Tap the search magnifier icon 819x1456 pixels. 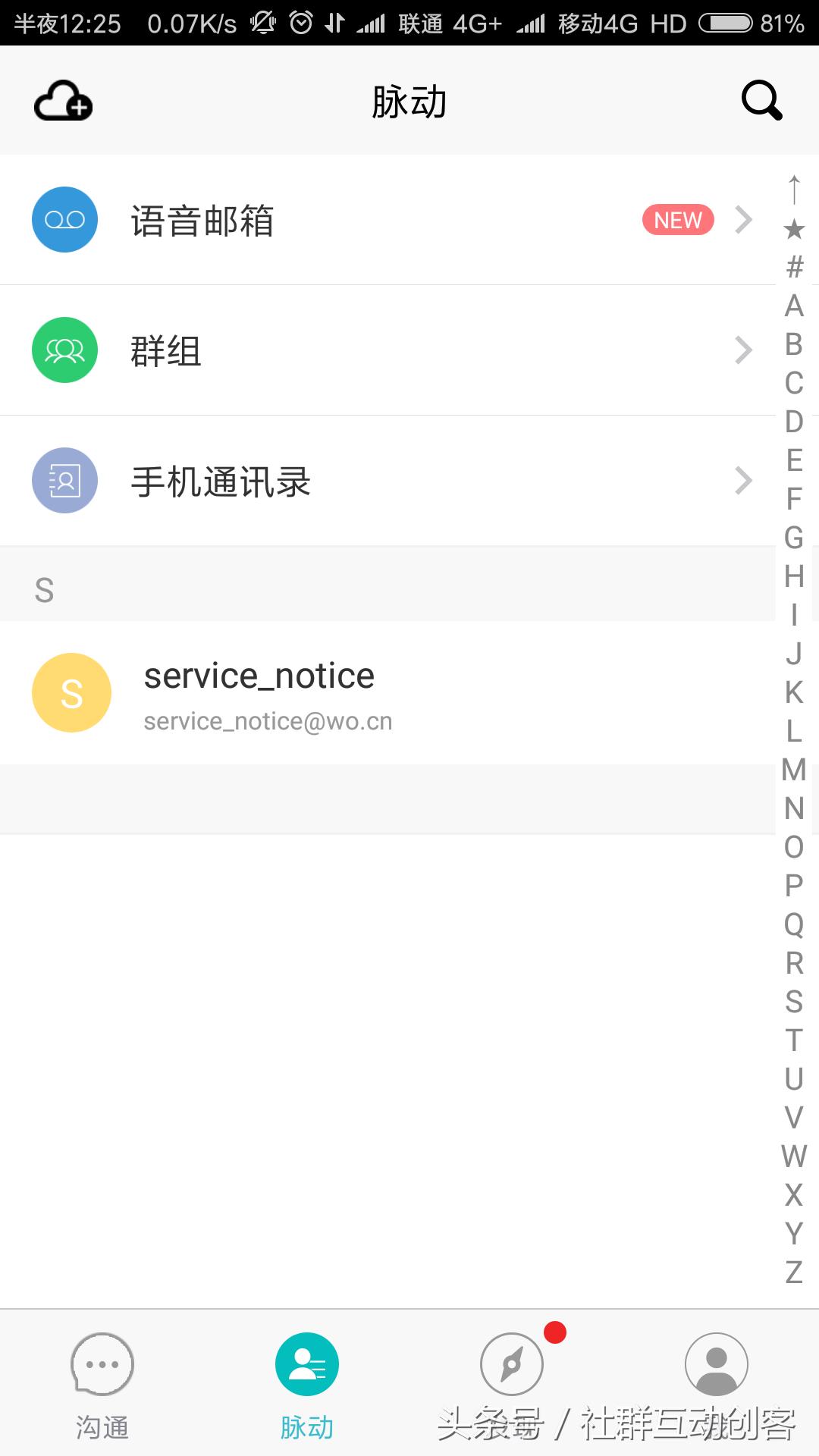[761, 99]
